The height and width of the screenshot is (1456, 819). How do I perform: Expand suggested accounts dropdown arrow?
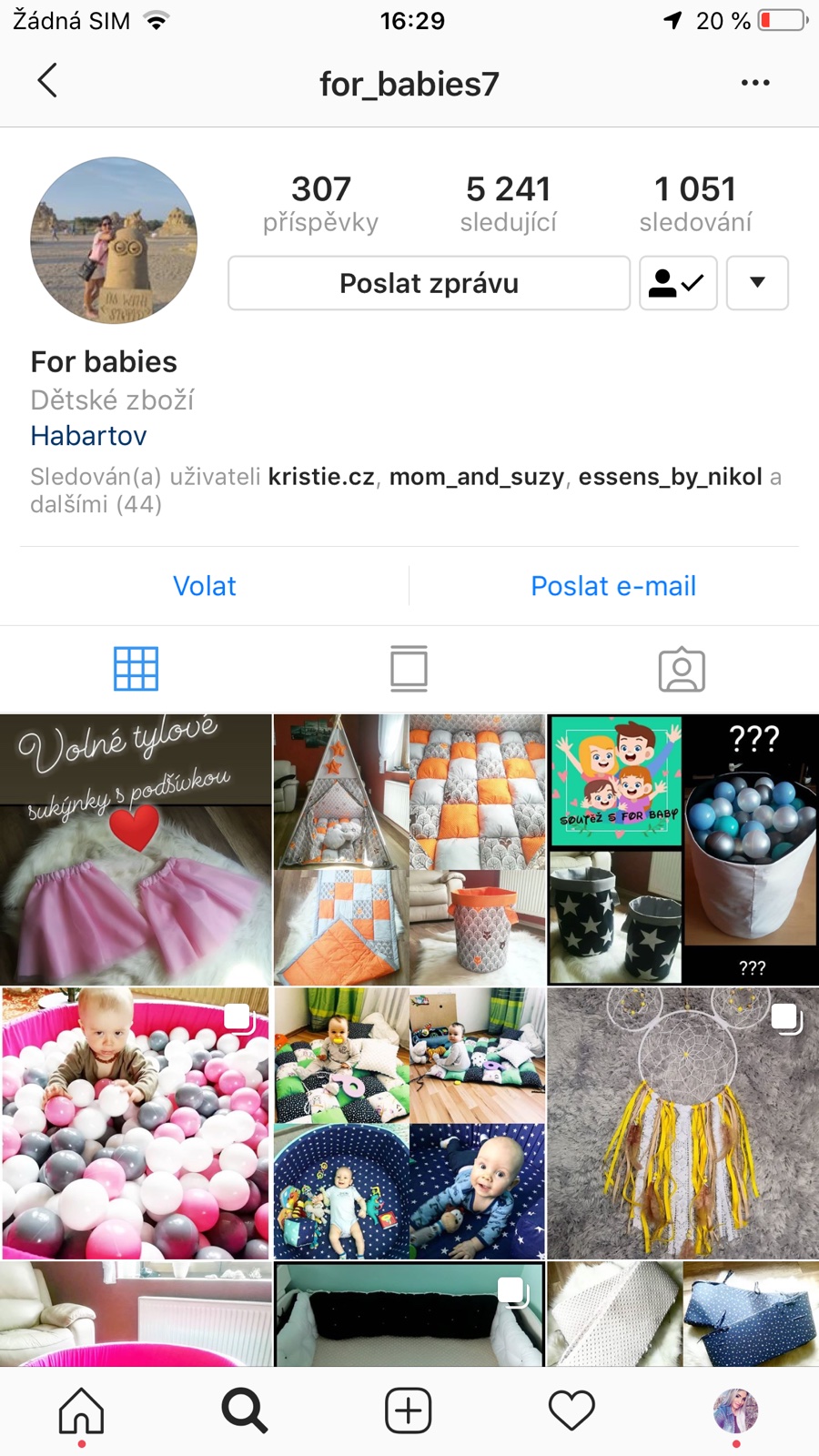[756, 283]
